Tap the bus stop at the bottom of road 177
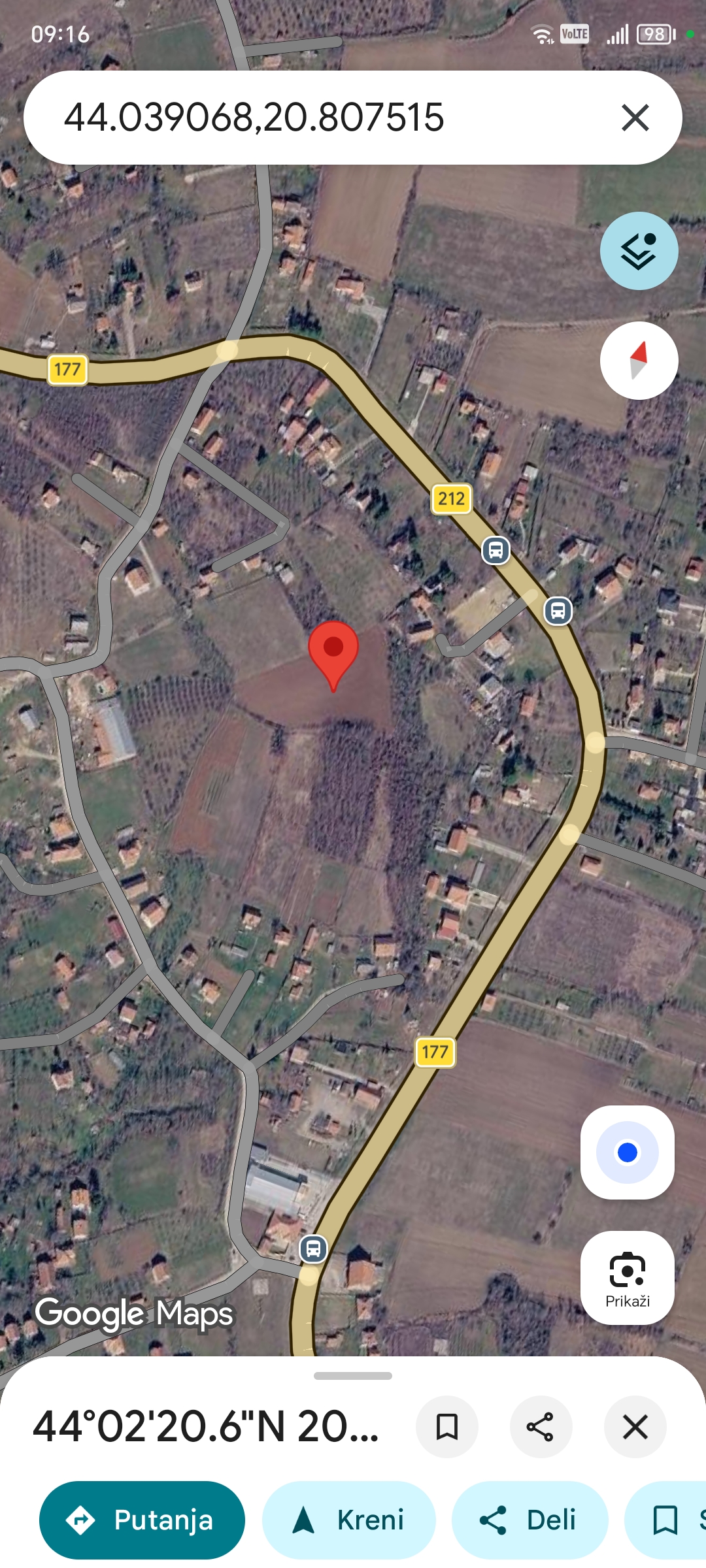Screen dimensions: 706x1568 (313, 1249)
